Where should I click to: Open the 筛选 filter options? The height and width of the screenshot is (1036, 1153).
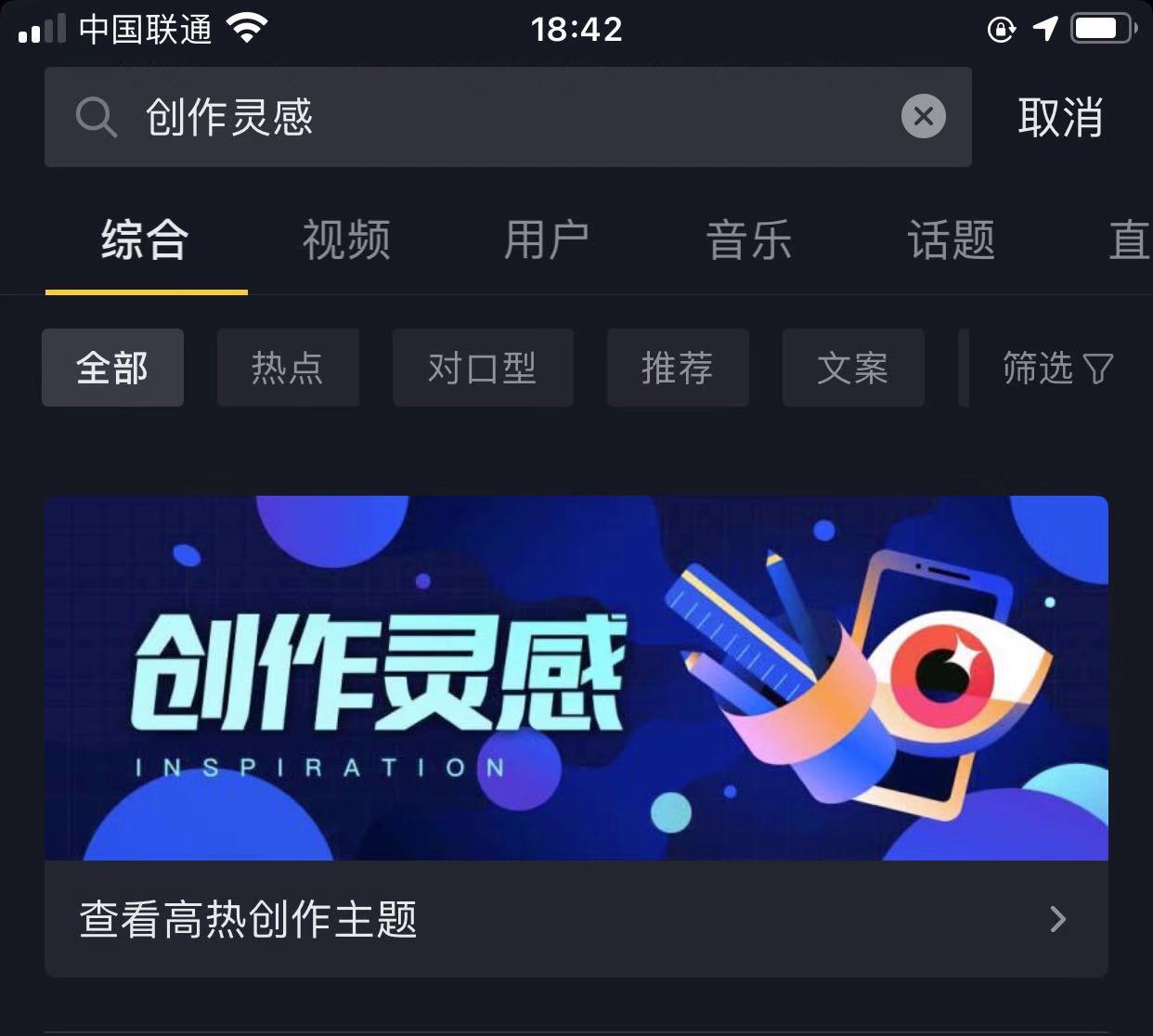(x=1057, y=369)
